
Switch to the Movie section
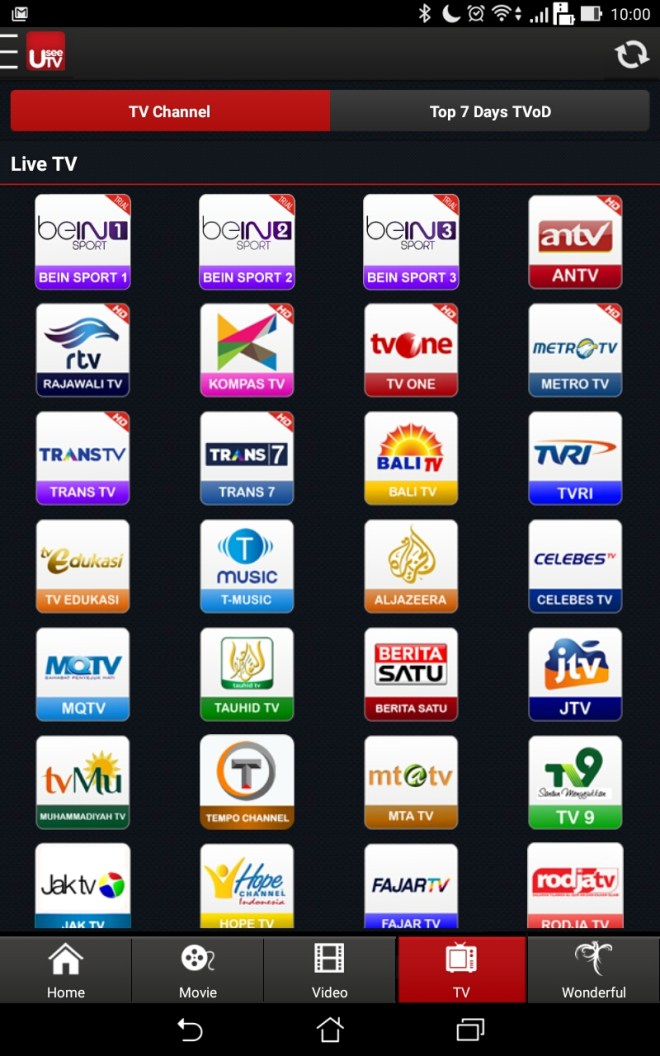click(x=197, y=970)
